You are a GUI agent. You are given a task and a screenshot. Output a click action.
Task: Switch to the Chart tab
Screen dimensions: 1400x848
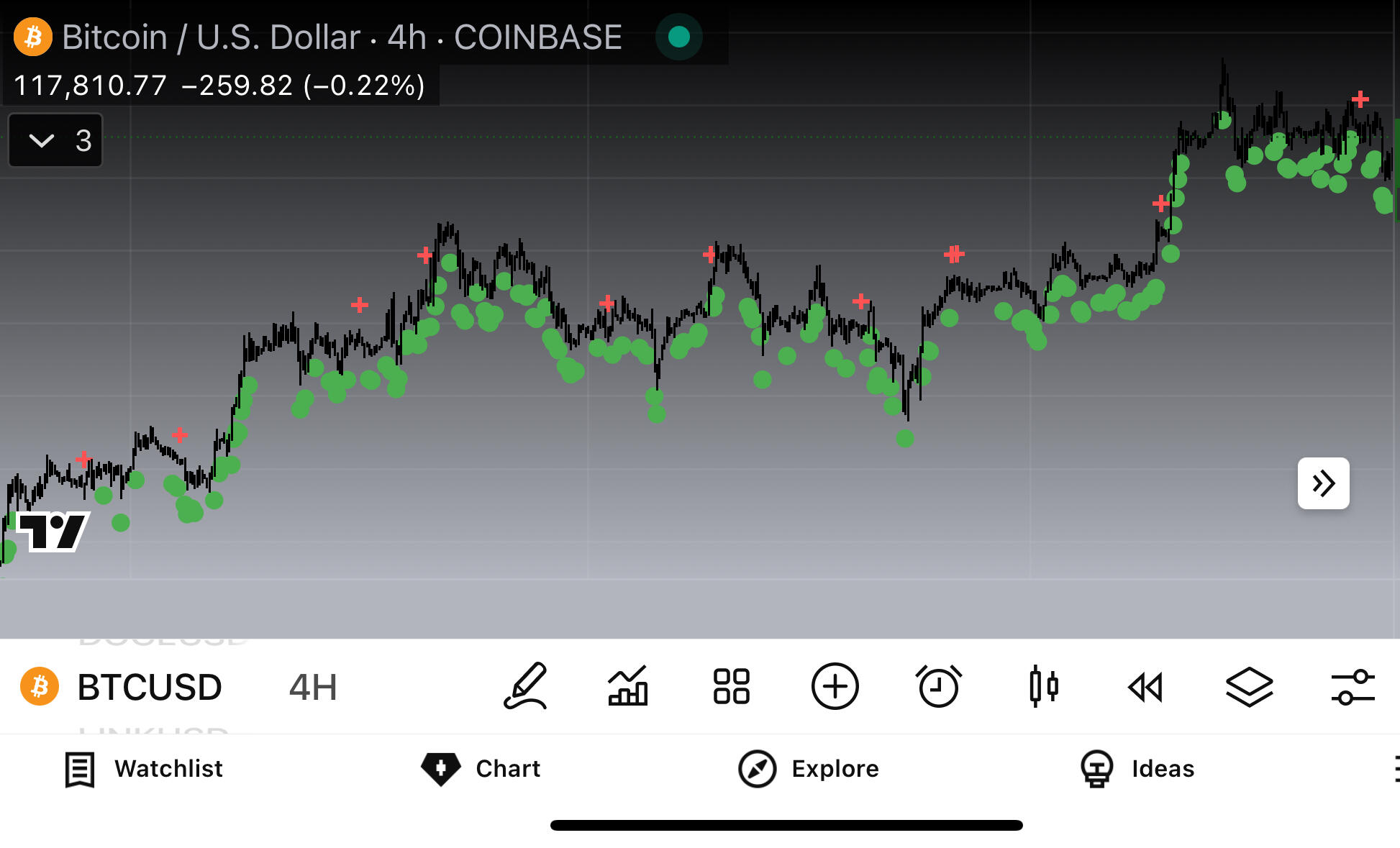tap(481, 769)
